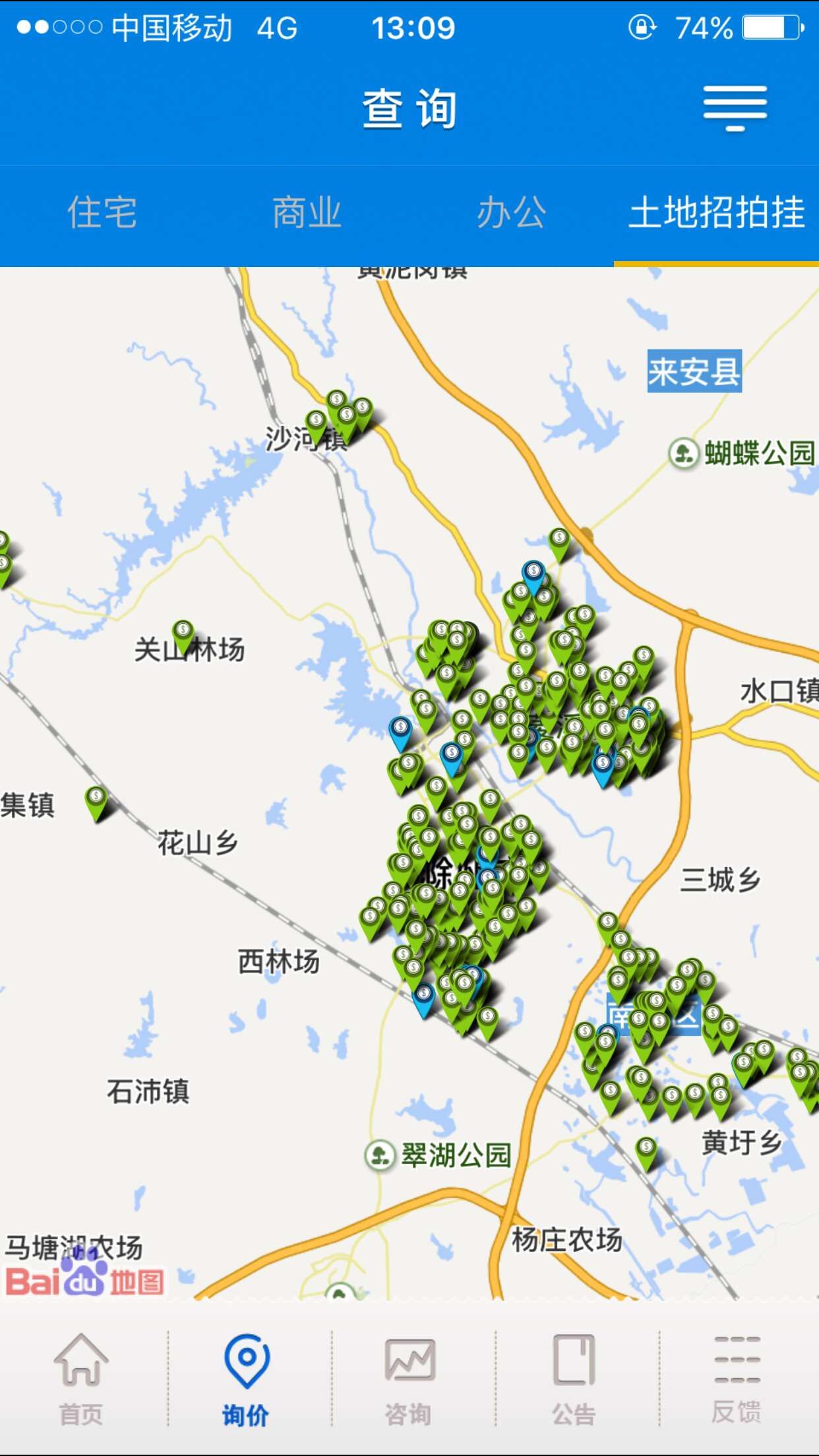819x1456 pixels.
Task: Switch to the 住宅 tab
Action: [102, 213]
